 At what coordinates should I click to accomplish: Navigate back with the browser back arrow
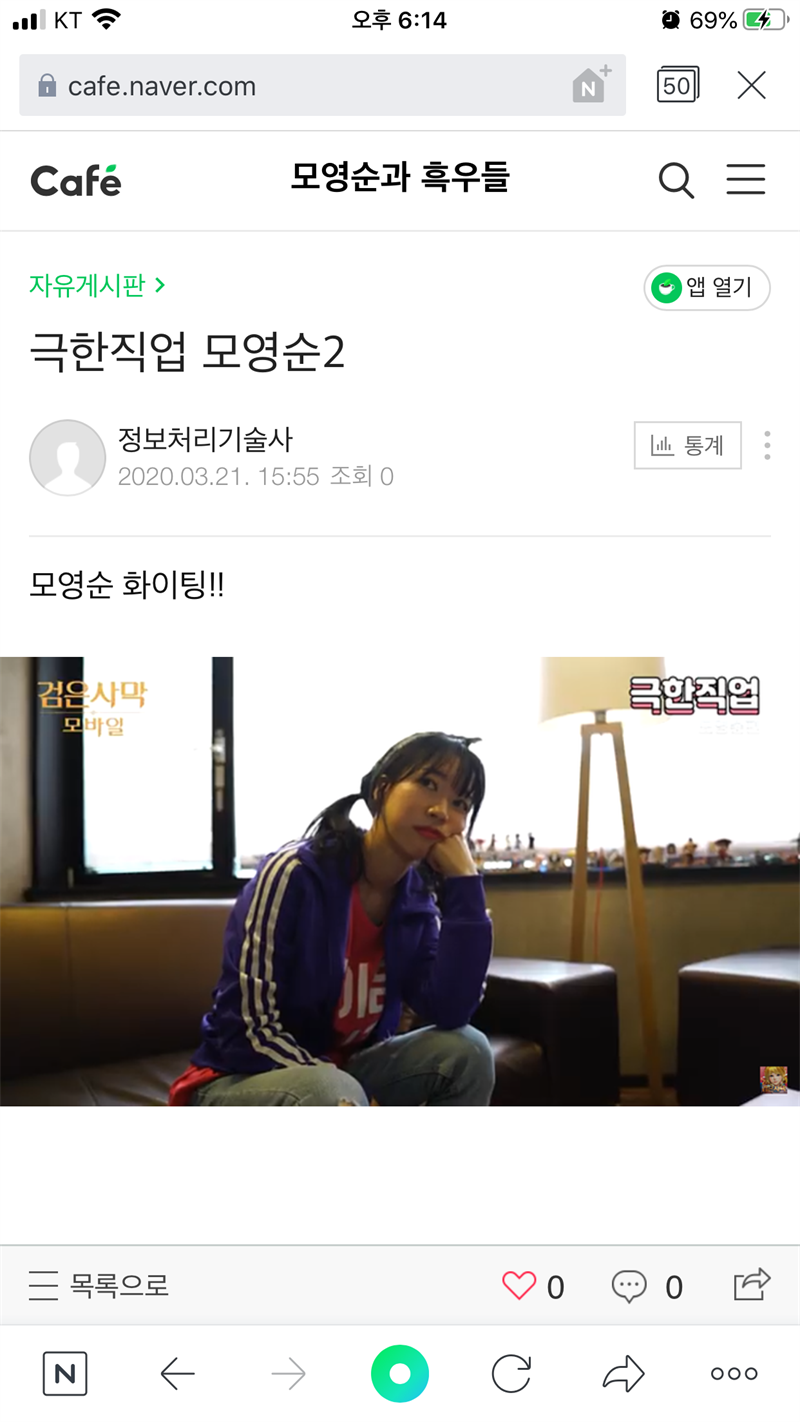[177, 1375]
